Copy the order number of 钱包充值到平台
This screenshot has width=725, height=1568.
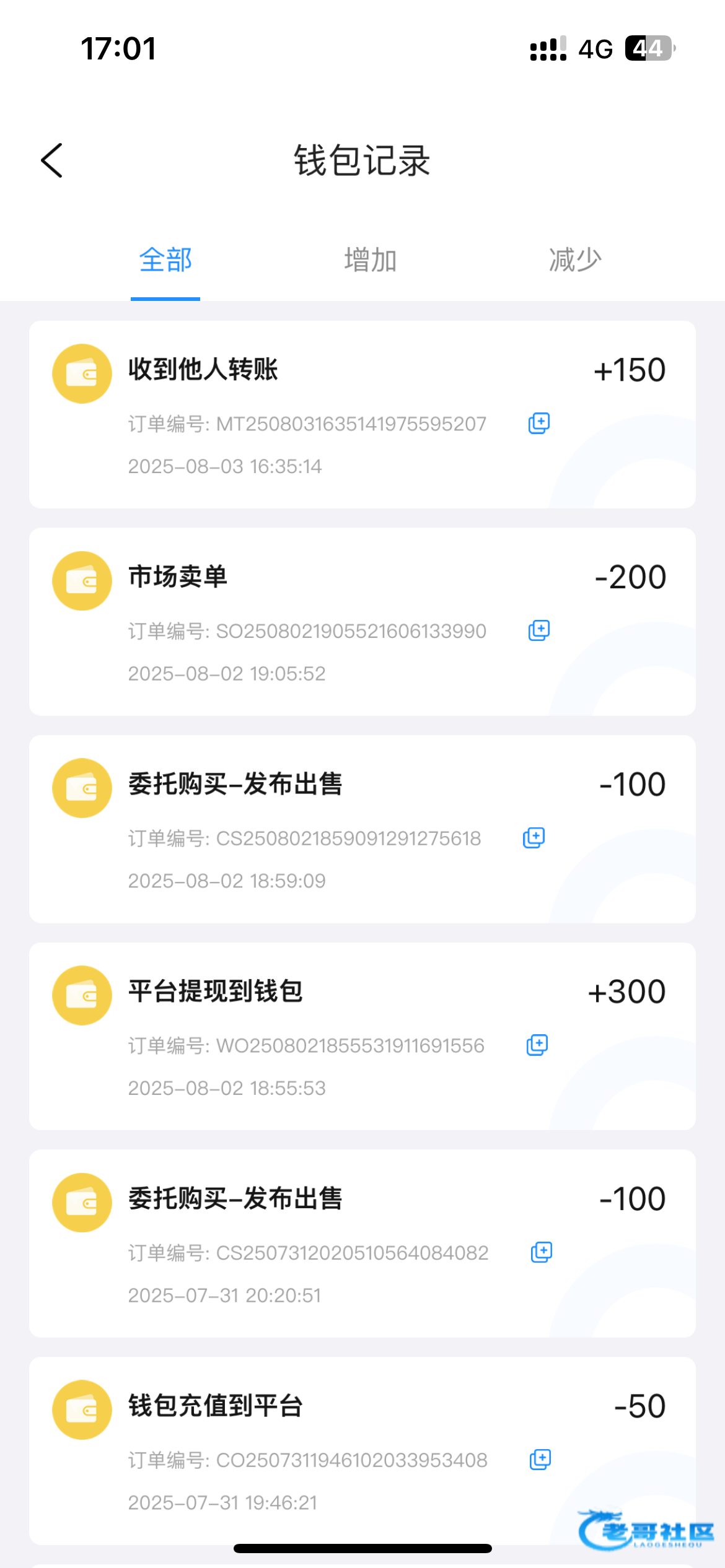(540, 1460)
